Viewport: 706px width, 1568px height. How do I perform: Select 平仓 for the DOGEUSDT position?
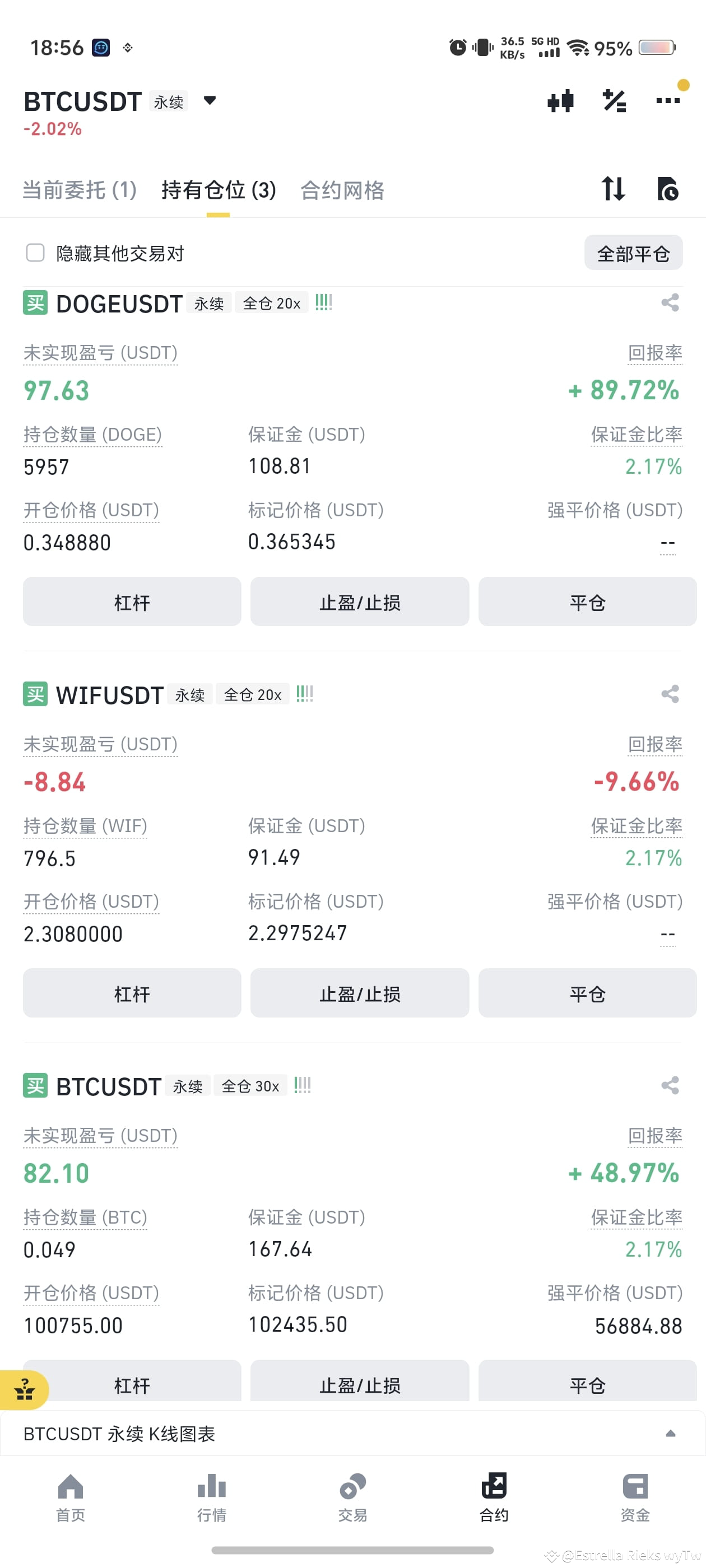[587, 602]
